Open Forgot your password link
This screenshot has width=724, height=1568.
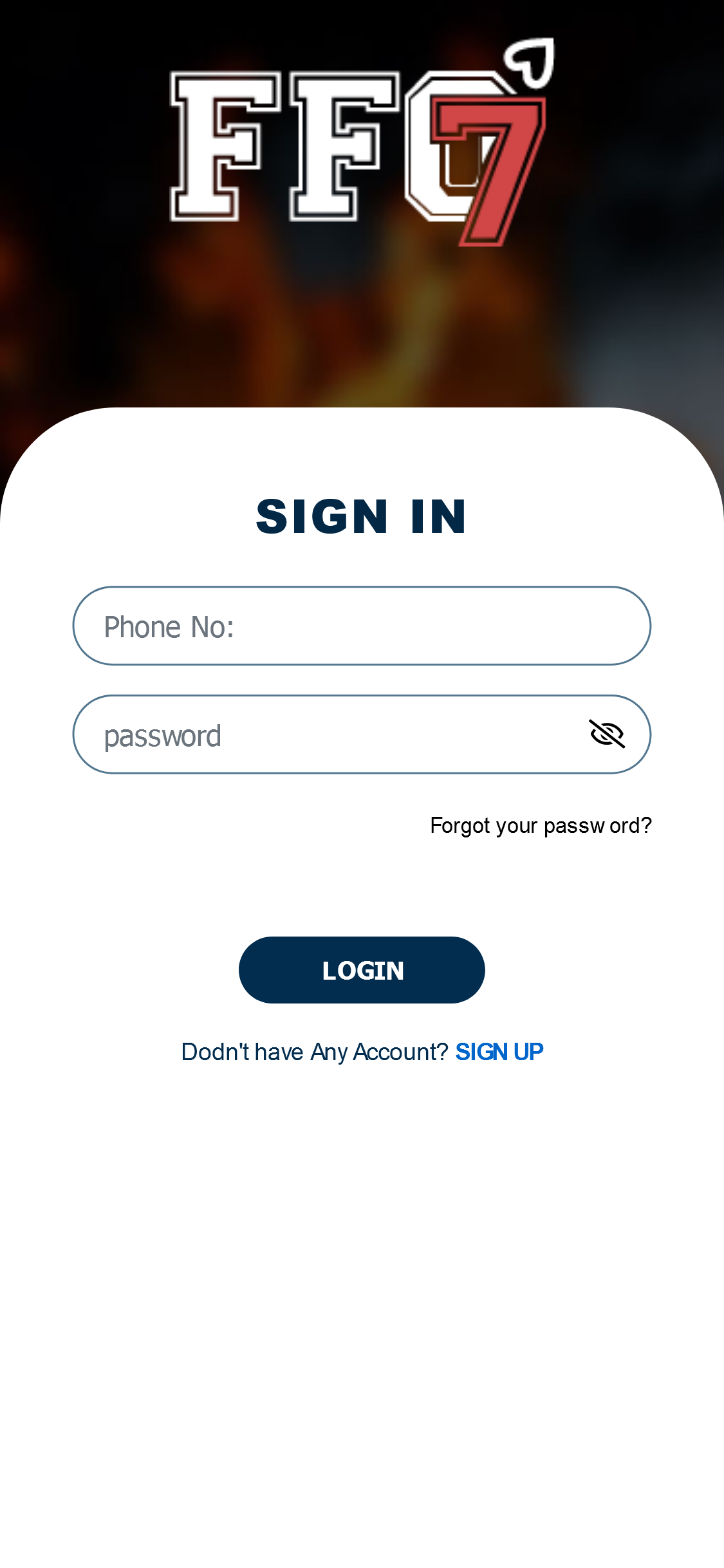541,825
